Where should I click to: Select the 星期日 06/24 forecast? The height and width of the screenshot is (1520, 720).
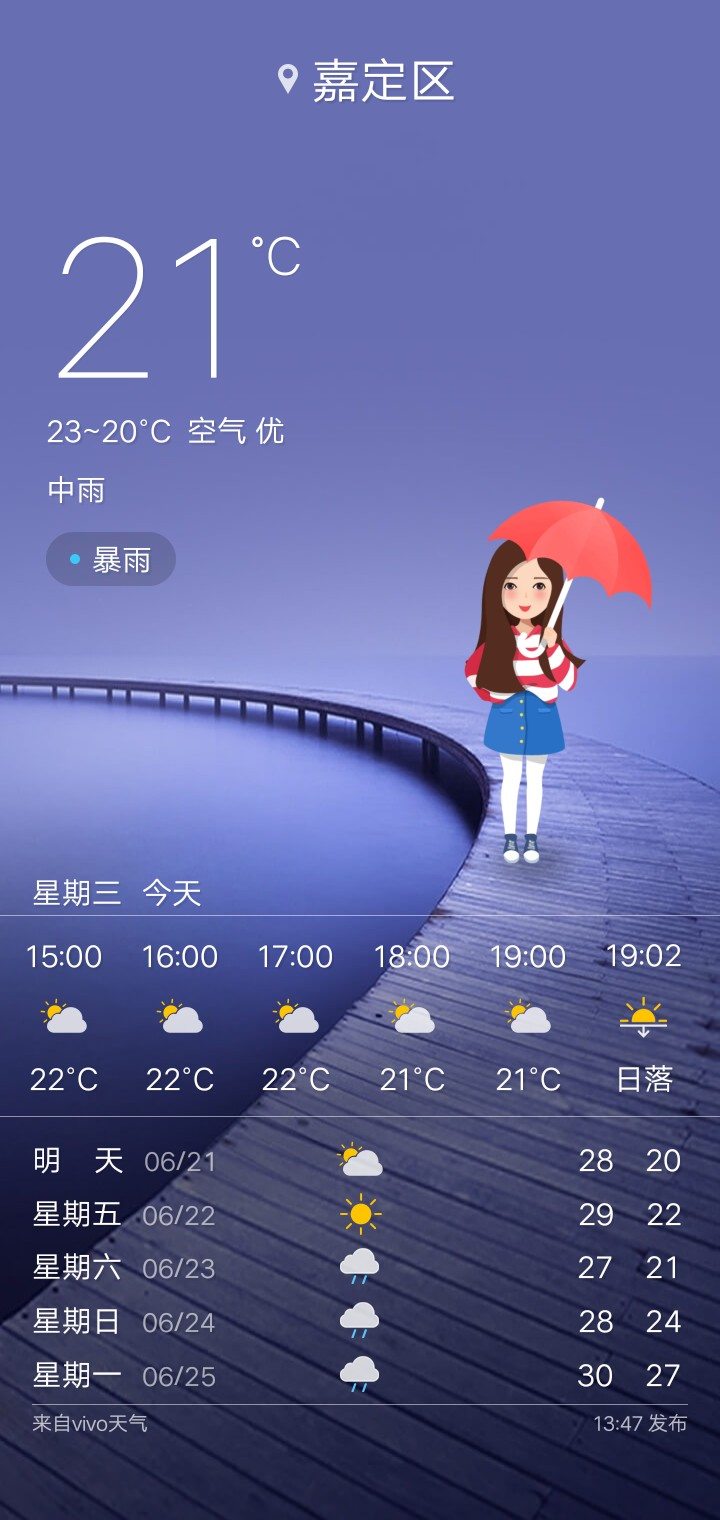[358, 1322]
